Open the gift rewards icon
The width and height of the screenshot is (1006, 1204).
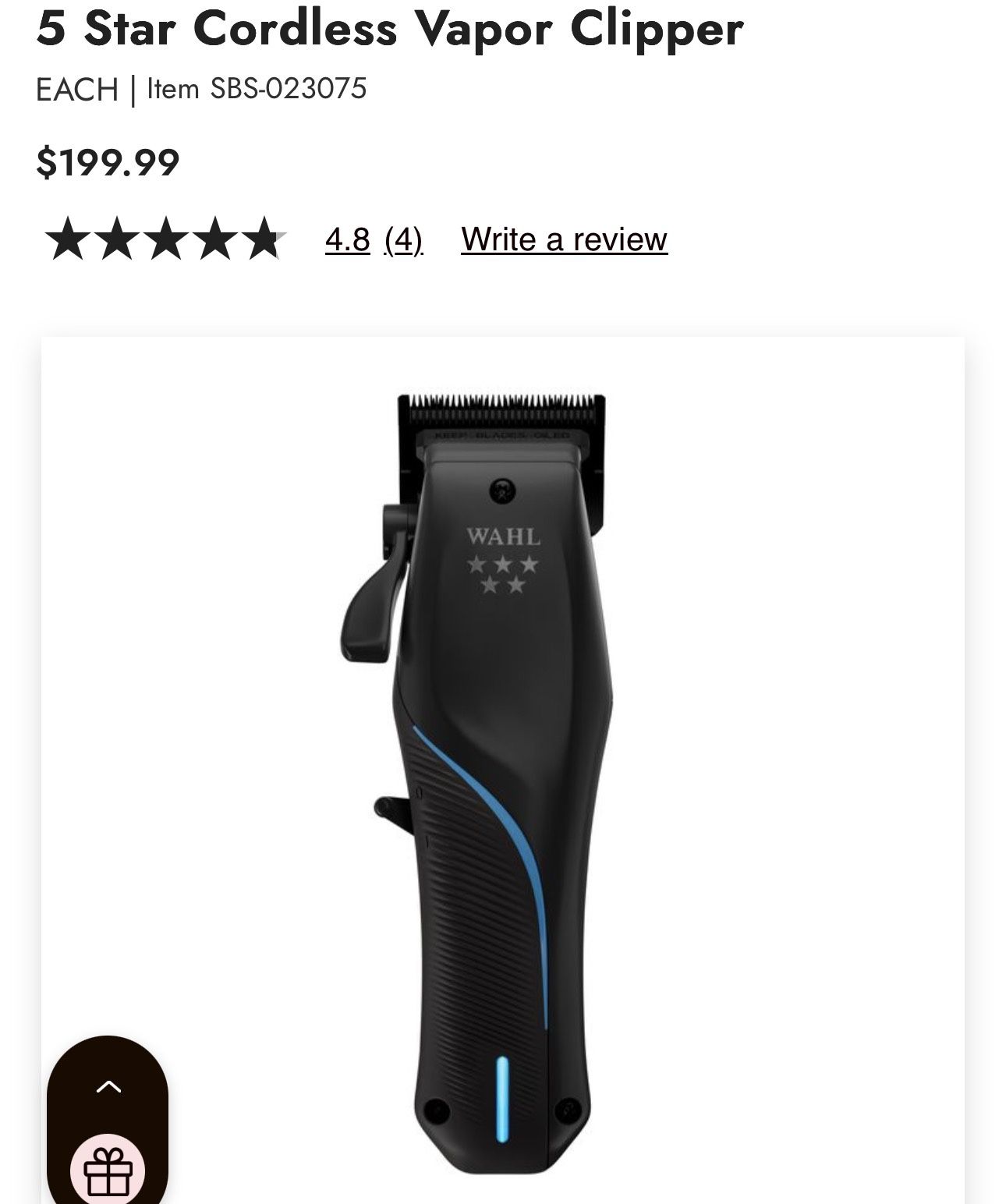pyautogui.click(x=108, y=1170)
